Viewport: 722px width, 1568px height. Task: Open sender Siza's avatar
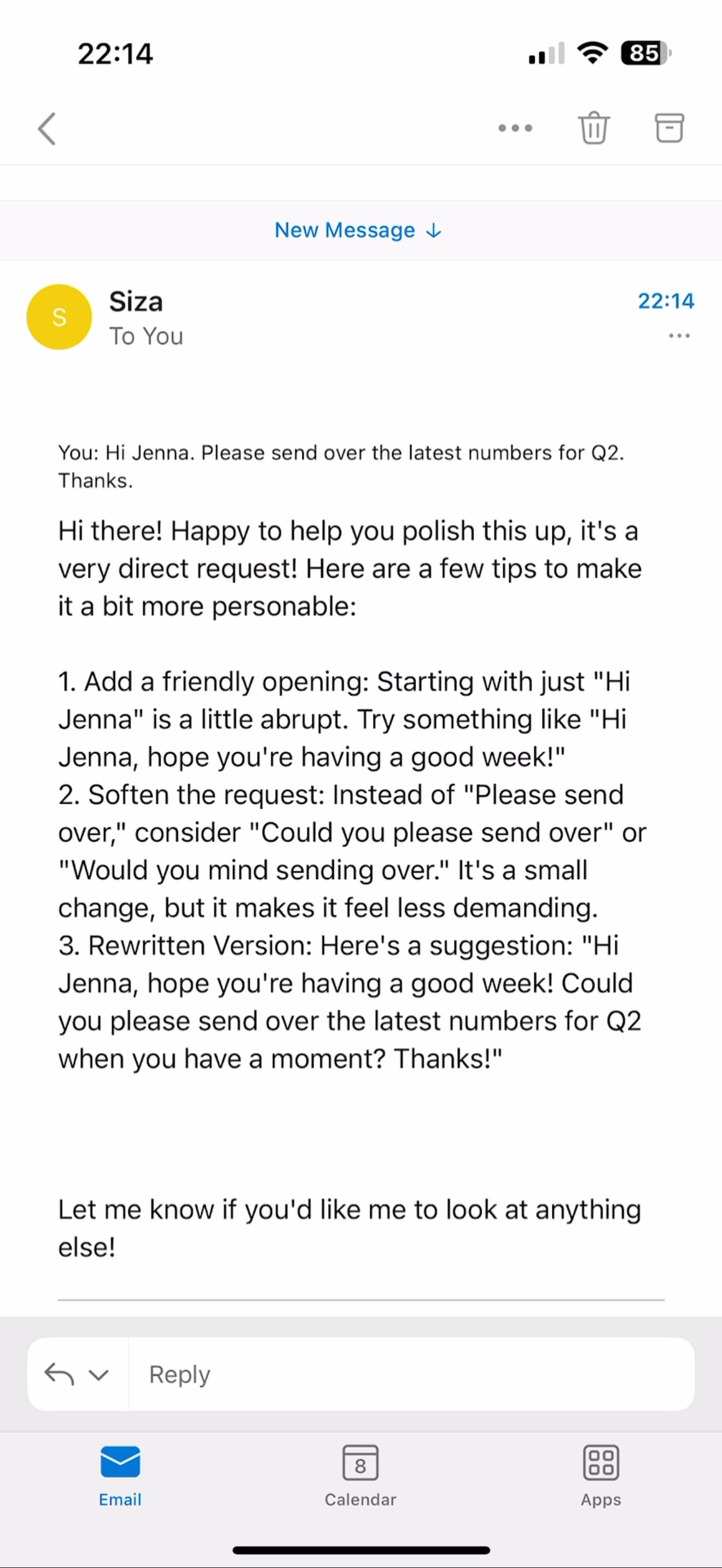click(59, 317)
